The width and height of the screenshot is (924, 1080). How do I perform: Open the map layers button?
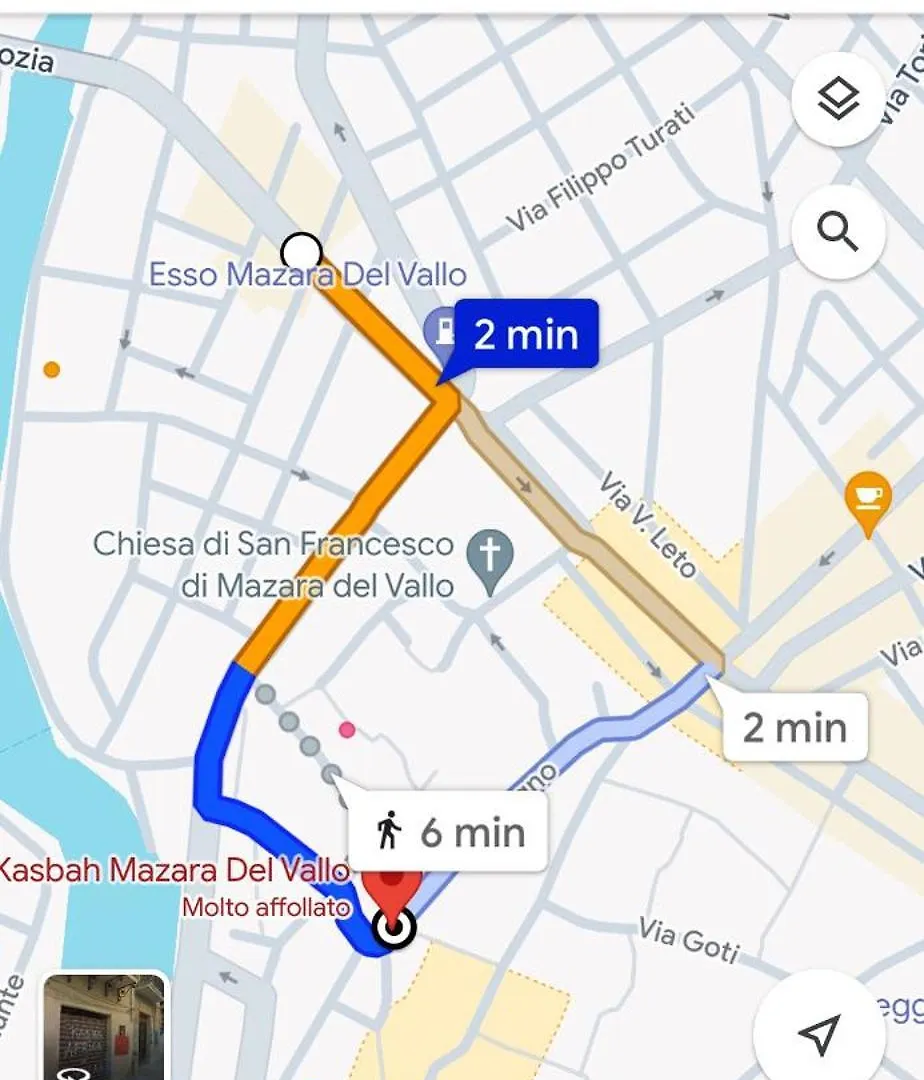pos(838,98)
